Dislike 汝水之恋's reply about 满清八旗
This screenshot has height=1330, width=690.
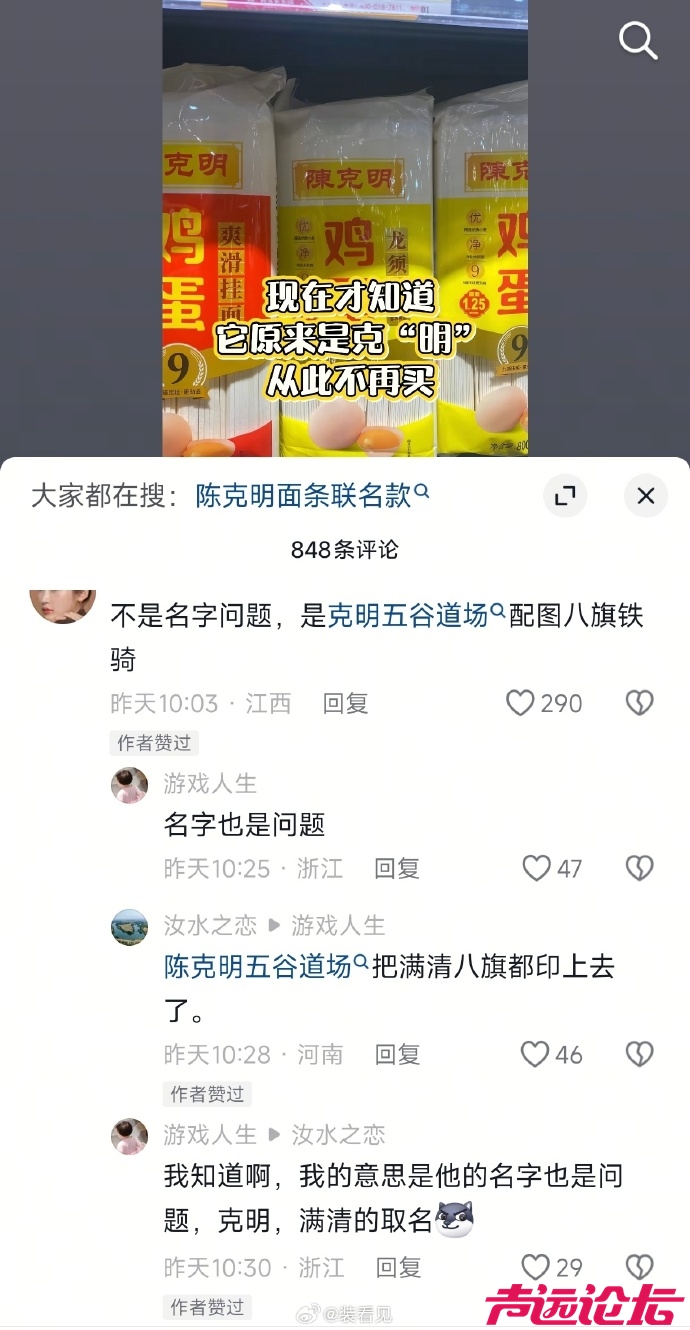point(639,1054)
